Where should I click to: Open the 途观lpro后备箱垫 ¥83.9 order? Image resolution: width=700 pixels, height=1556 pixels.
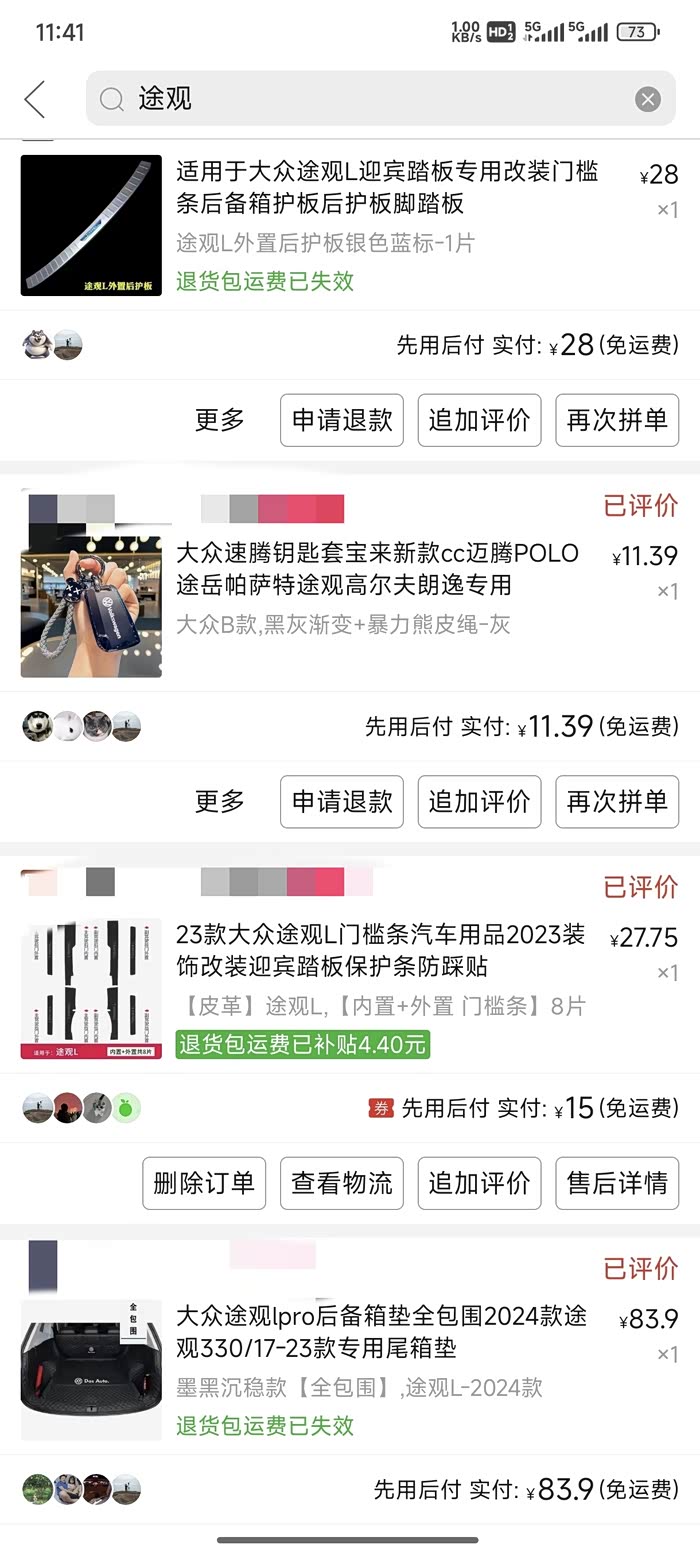[x=381, y=1332]
